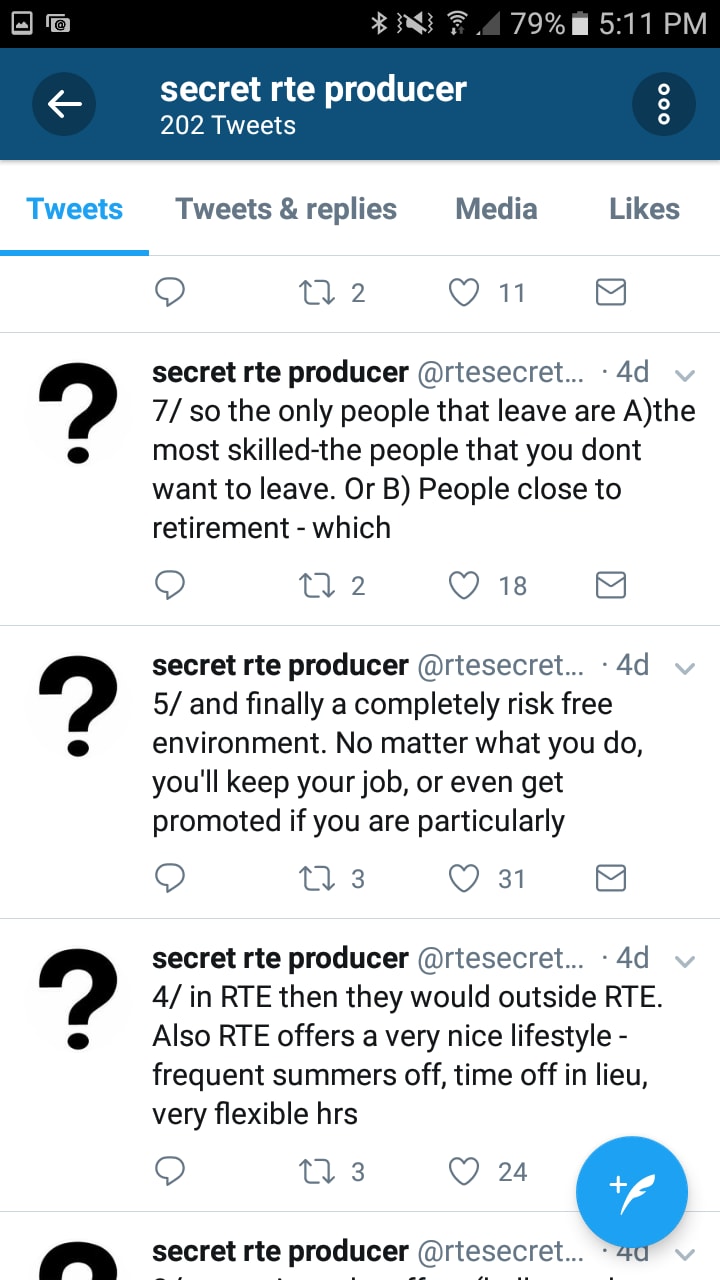720x1280 pixels.
Task: Like the top tweet with 11 likes
Action: click(464, 292)
